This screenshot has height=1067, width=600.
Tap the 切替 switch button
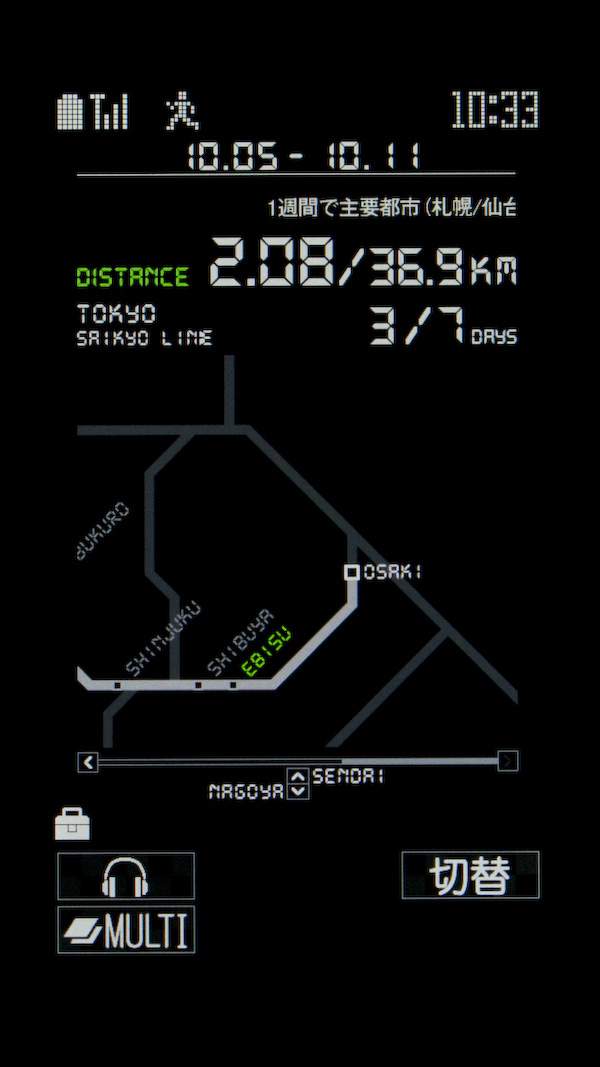point(470,876)
